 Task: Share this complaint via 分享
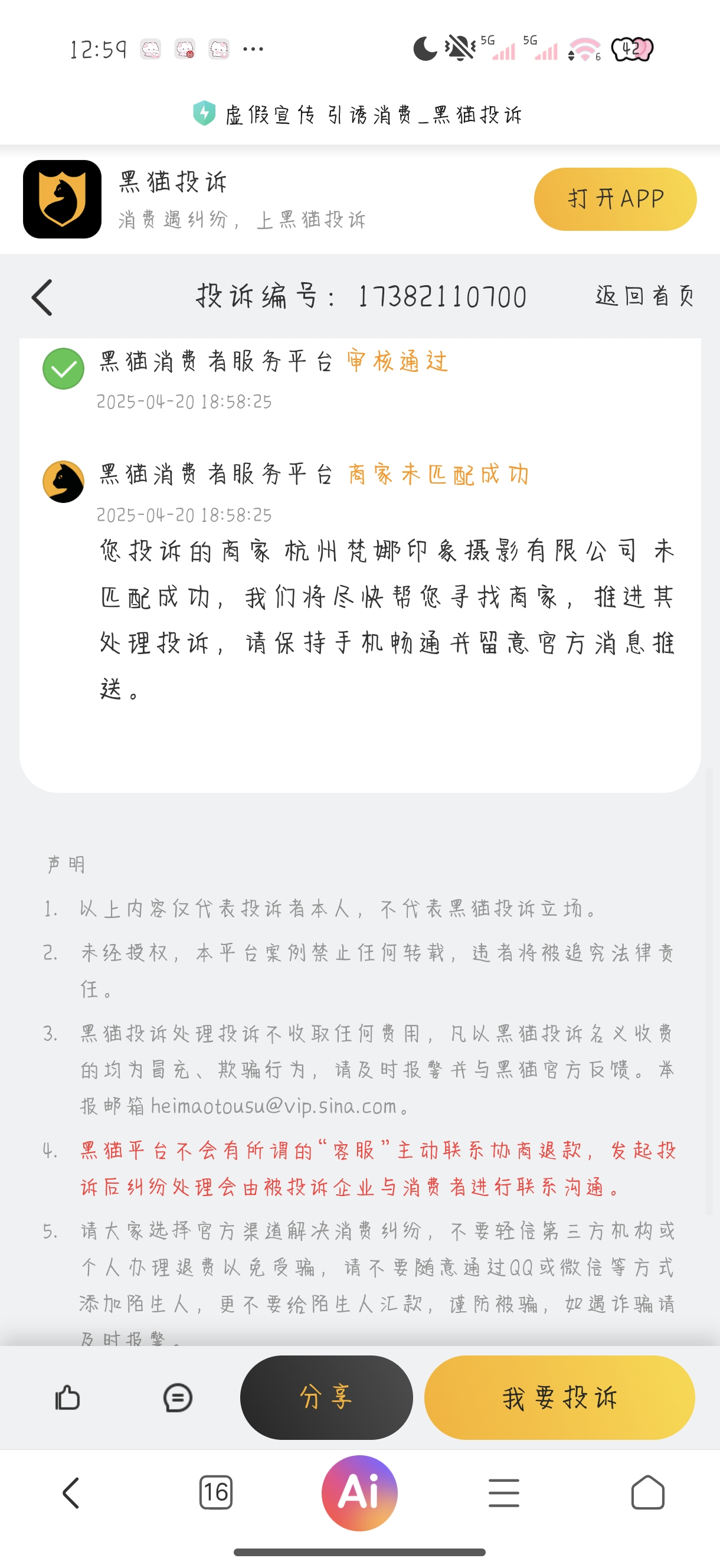pos(326,1397)
